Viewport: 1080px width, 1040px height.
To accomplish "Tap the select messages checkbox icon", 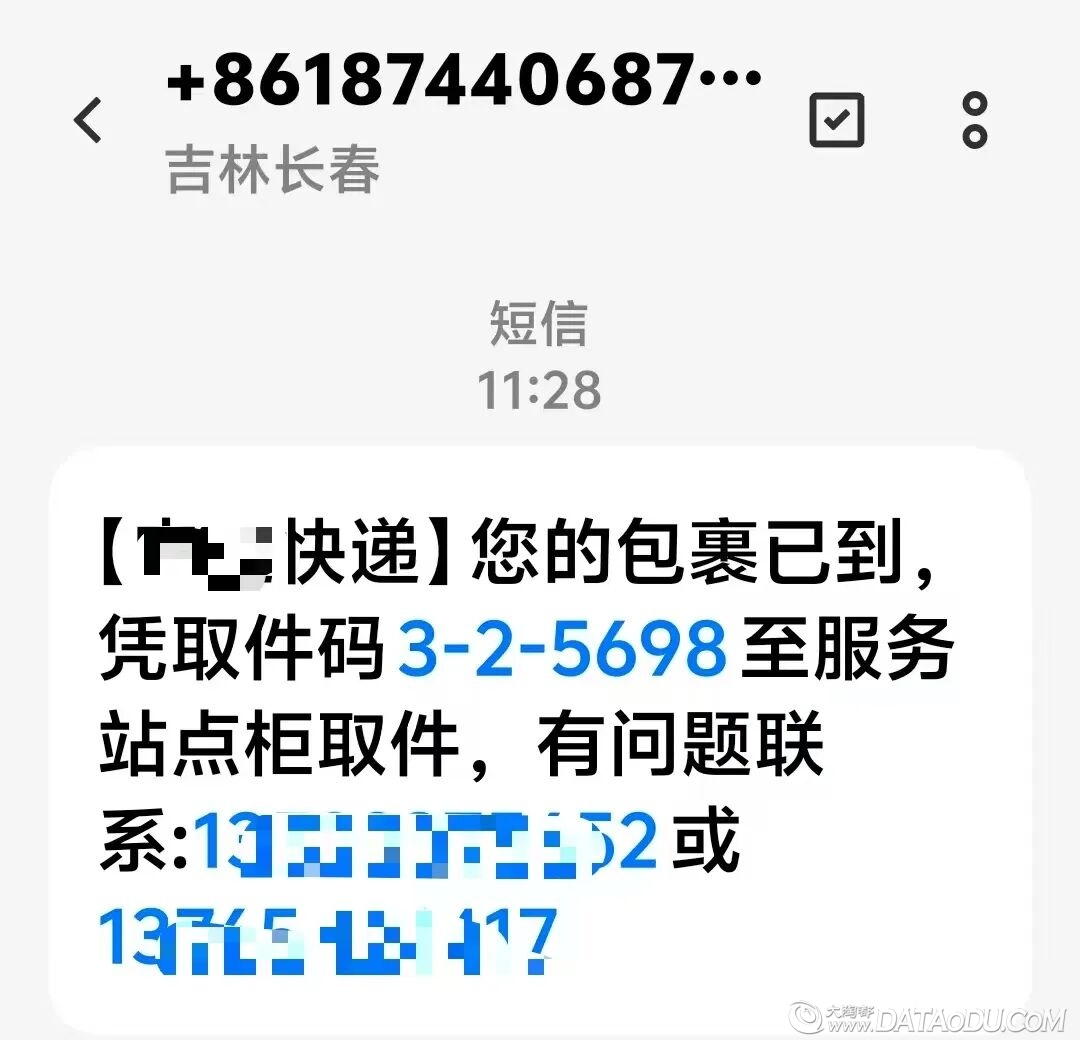I will pyautogui.click(x=836, y=121).
